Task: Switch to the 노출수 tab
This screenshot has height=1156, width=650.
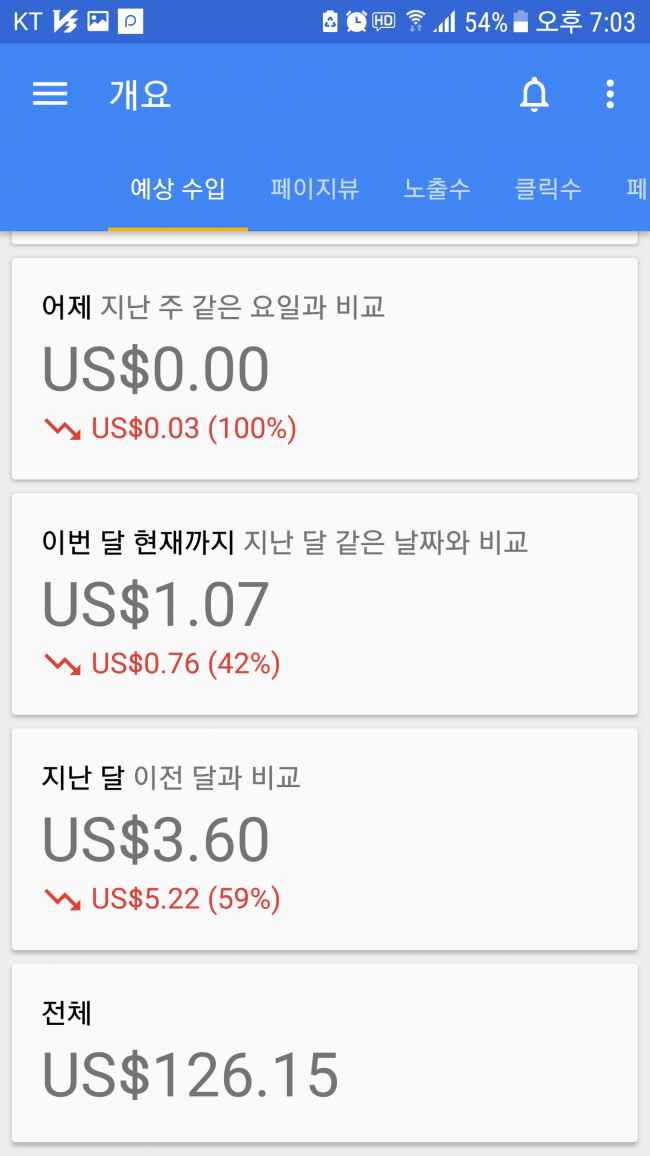Action: [437, 189]
